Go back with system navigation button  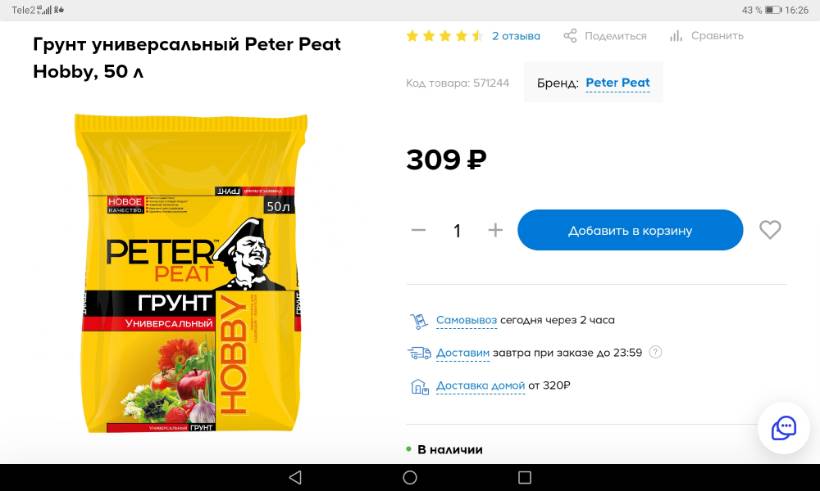pos(294,477)
